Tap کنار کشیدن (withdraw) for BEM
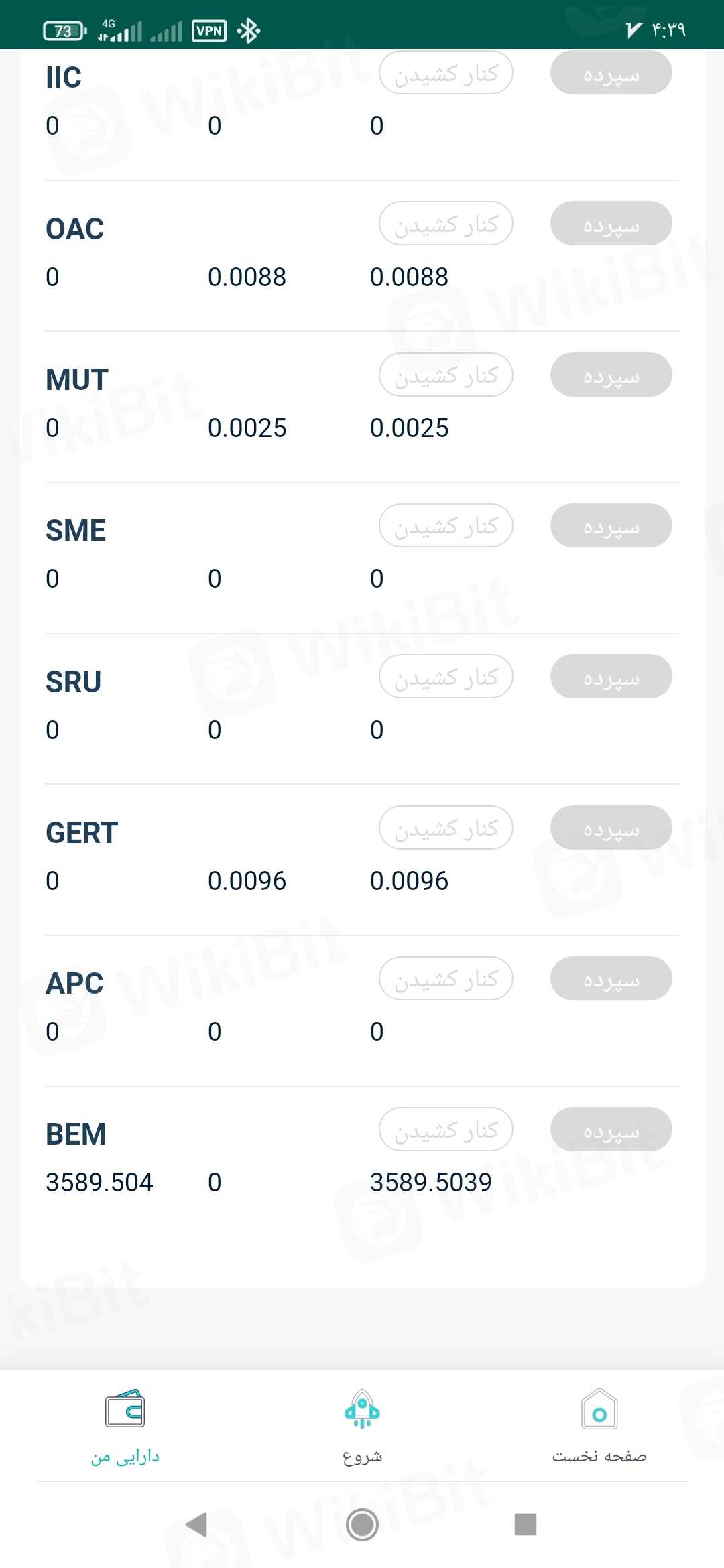The height and width of the screenshot is (1568, 724). pos(446,1129)
